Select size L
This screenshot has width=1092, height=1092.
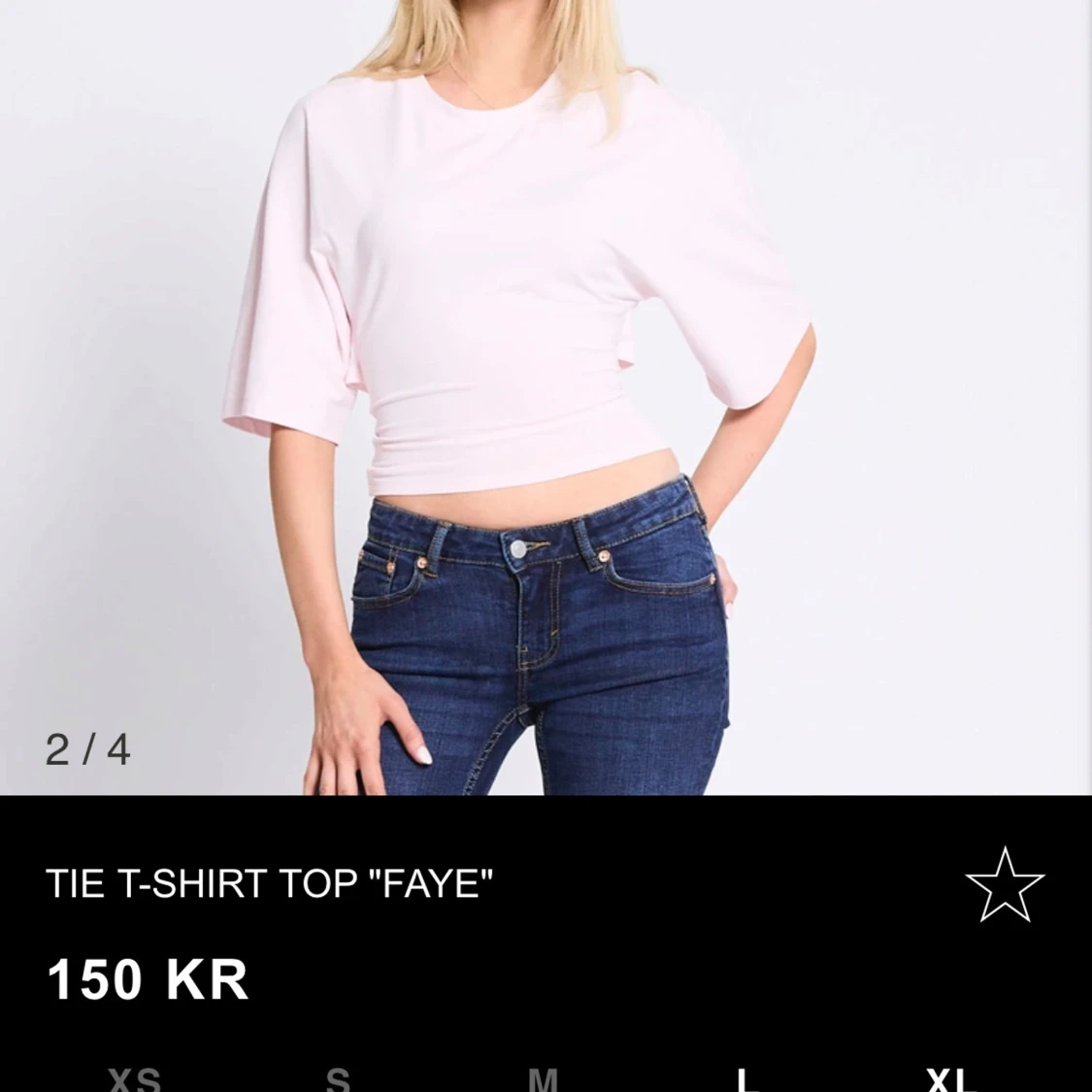pyautogui.click(x=745, y=1079)
